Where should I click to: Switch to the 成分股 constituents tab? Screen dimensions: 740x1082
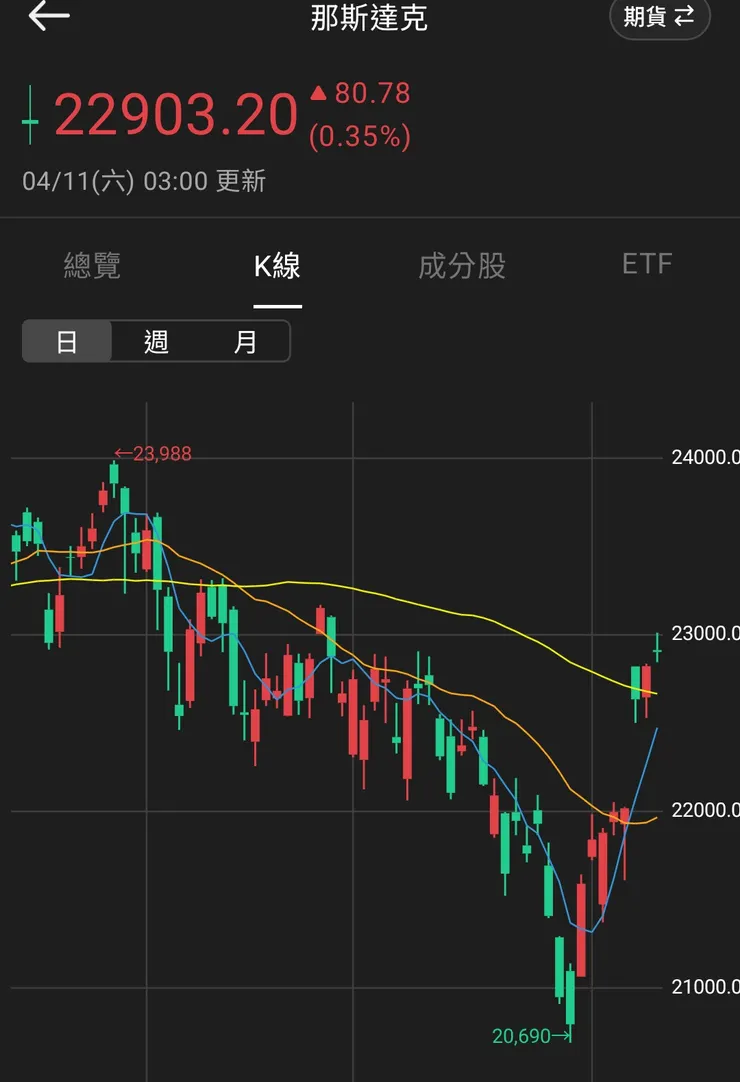pyautogui.click(x=462, y=265)
